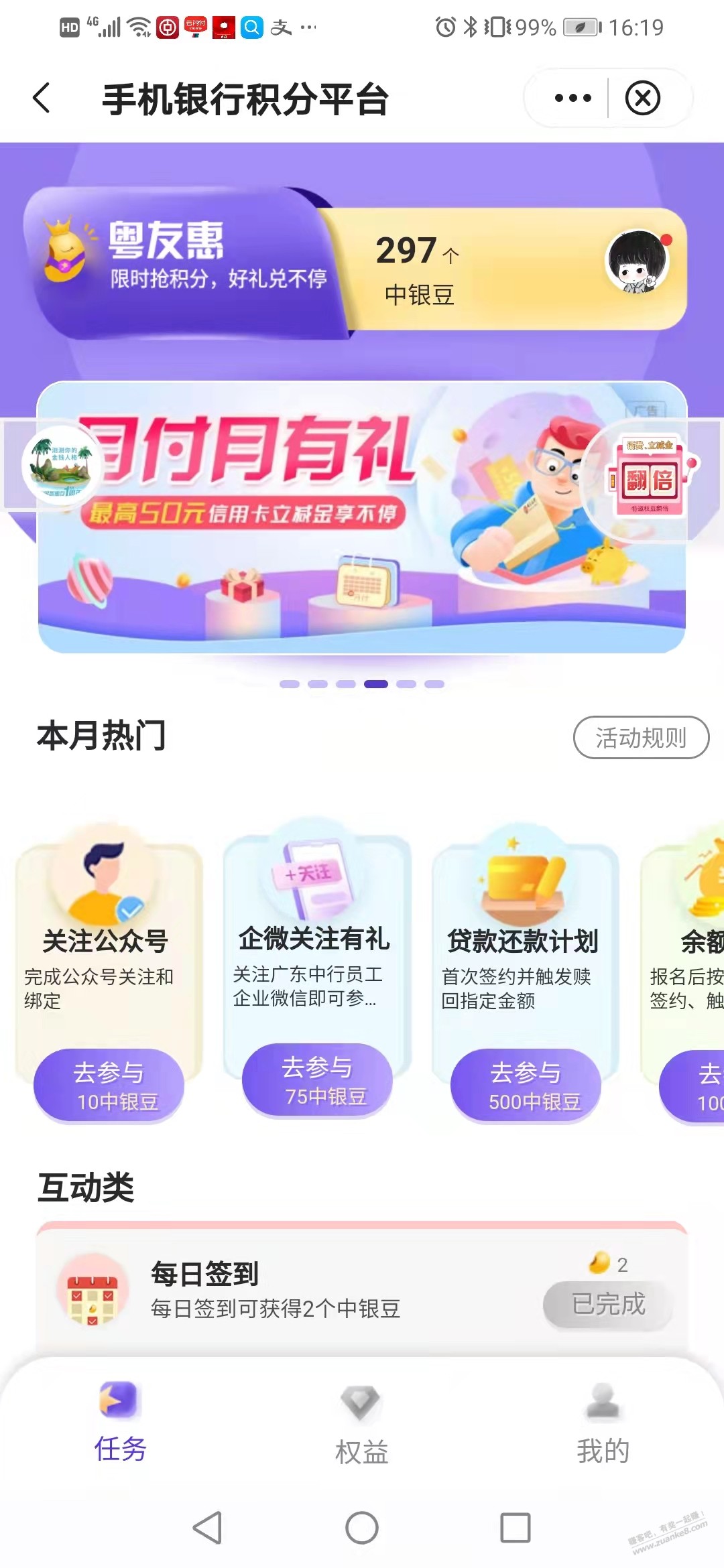Open the 翻倍 floating icon
Screen dimensions: 724x1568
click(649, 478)
